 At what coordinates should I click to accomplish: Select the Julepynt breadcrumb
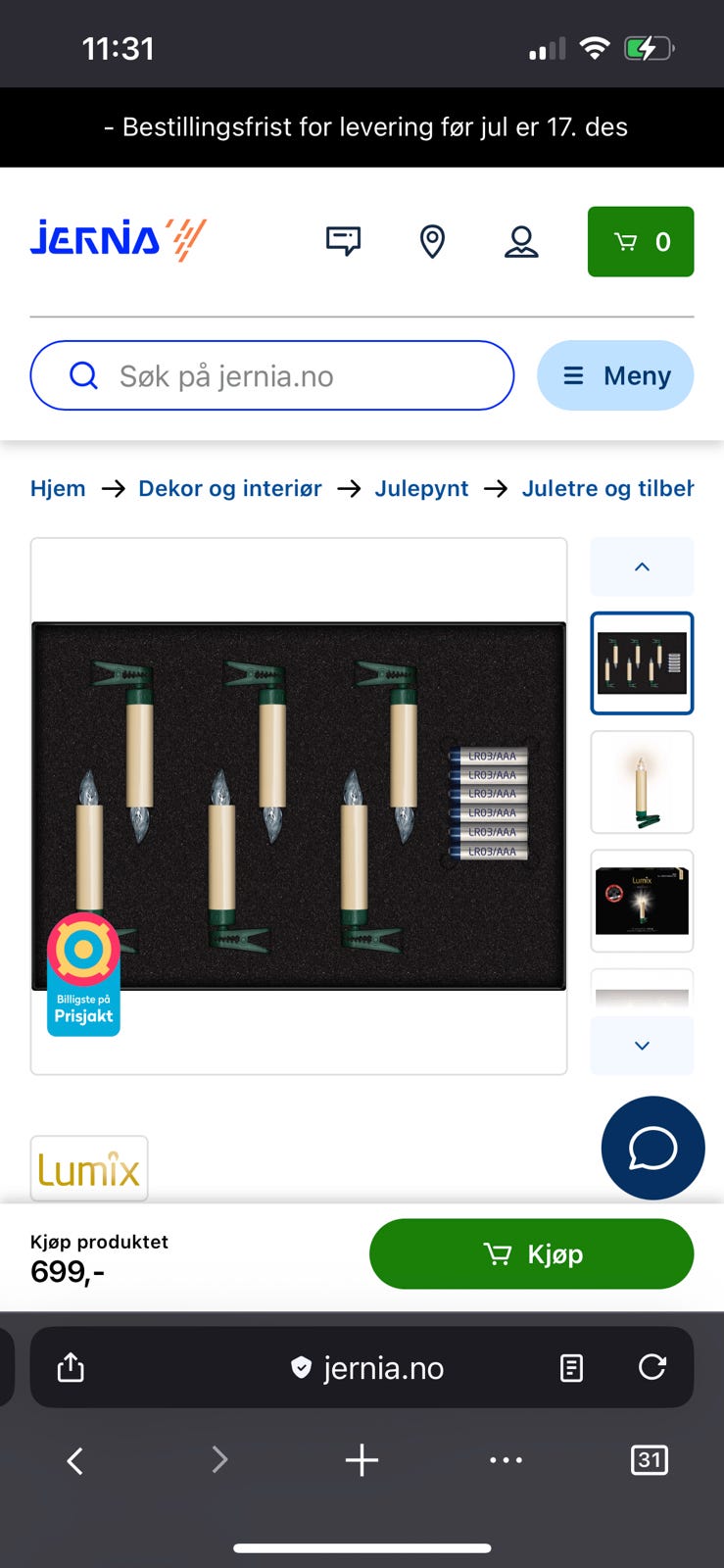(x=421, y=488)
